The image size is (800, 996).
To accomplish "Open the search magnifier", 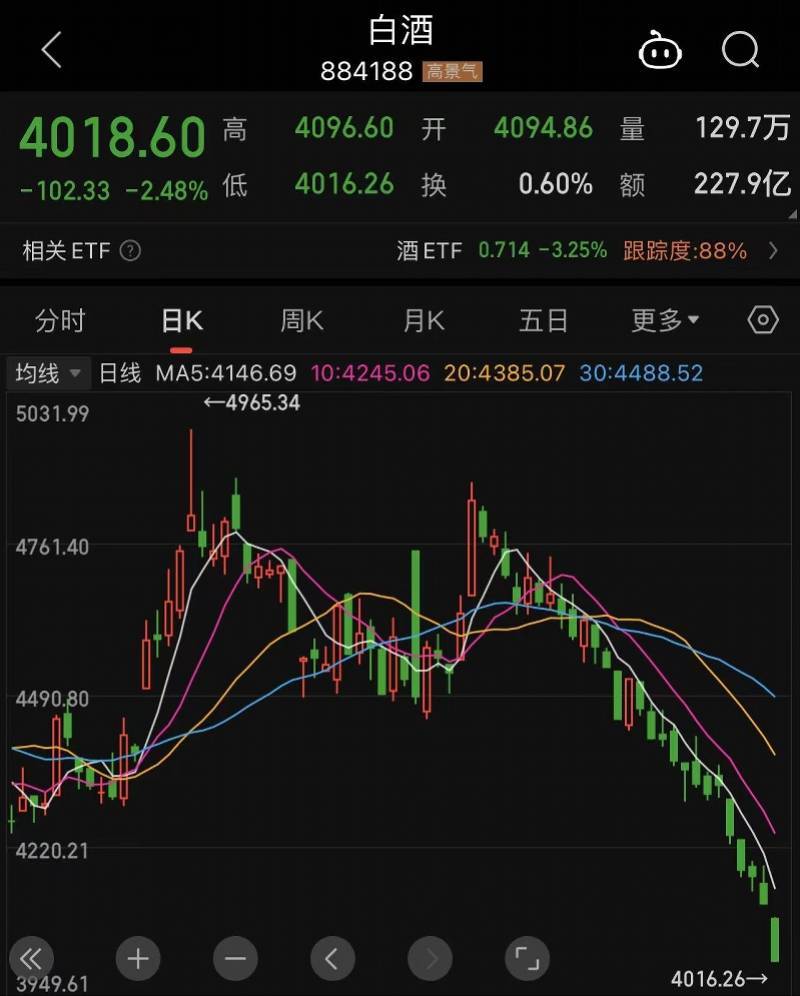I will pyautogui.click(x=741, y=48).
